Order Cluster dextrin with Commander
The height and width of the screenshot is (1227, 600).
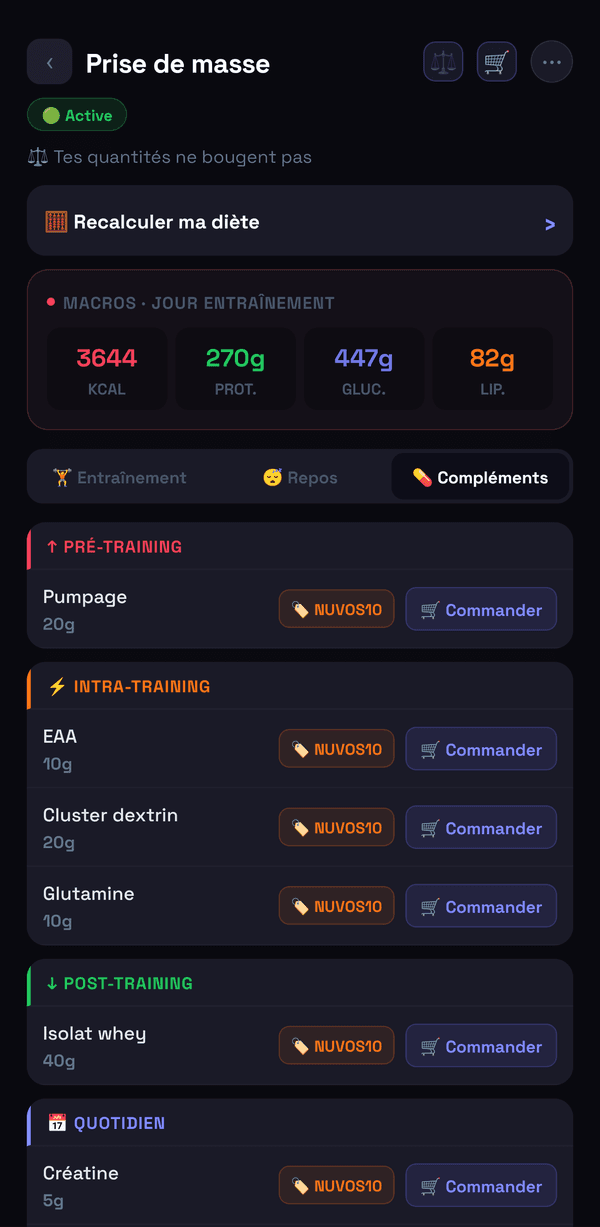[481, 828]
